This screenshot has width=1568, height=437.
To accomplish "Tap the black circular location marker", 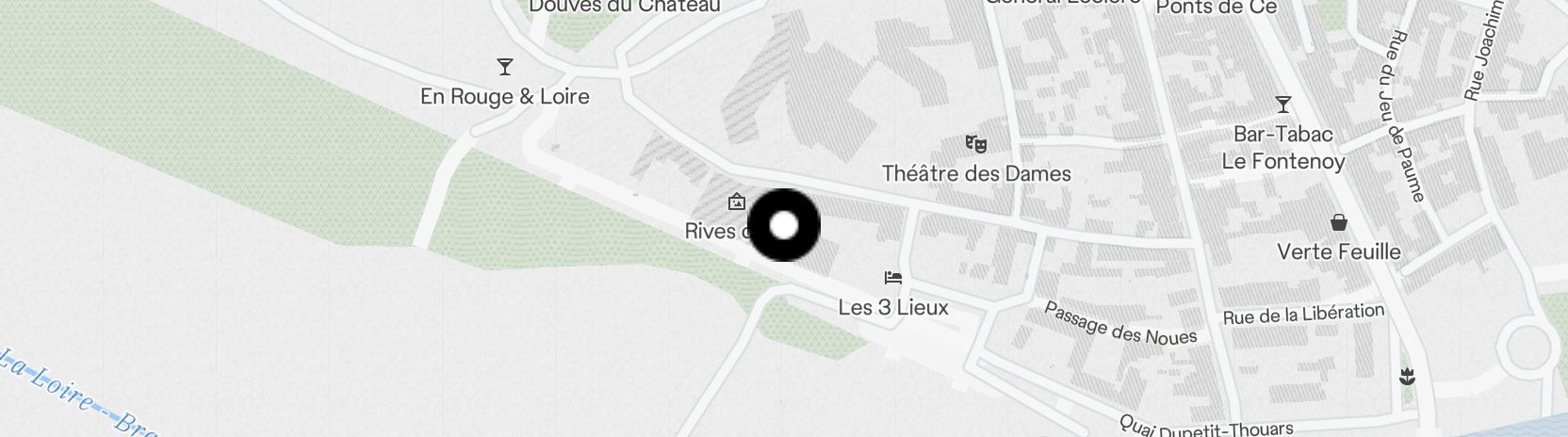I will tap(784, 226).
